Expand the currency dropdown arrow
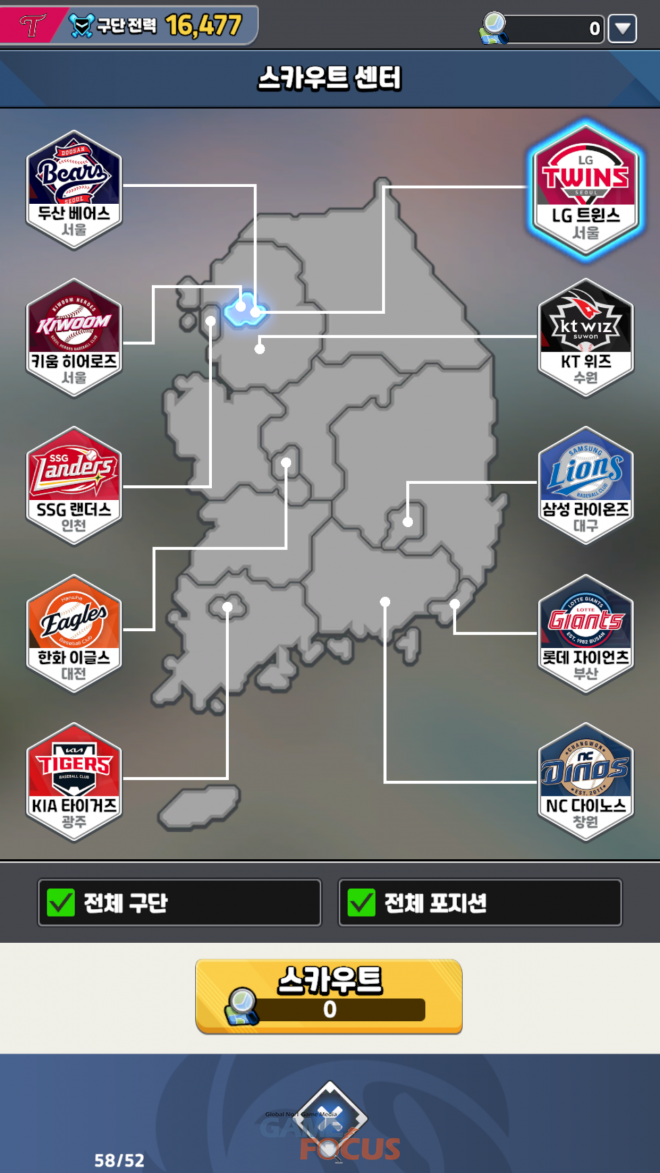Viewport: 660px width, 1173px height. click(x=623, y=28)
